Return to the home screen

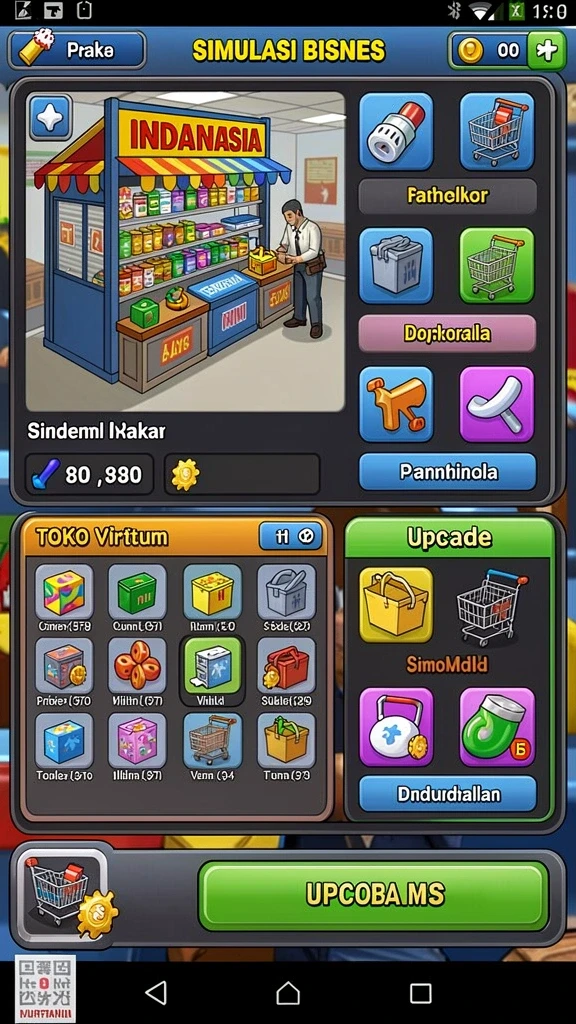(288, 993)
